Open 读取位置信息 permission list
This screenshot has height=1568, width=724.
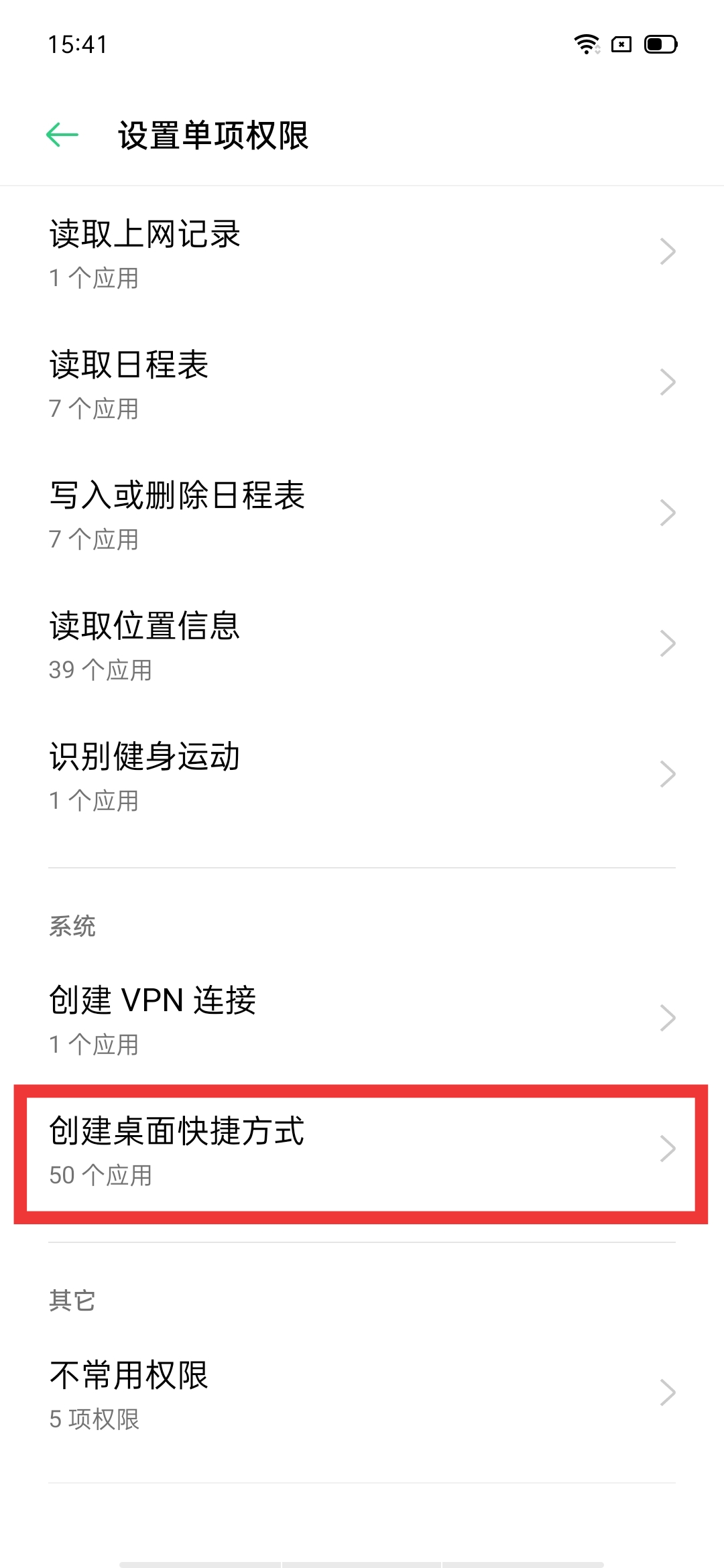pyautogui.click(x=362, y=645)
